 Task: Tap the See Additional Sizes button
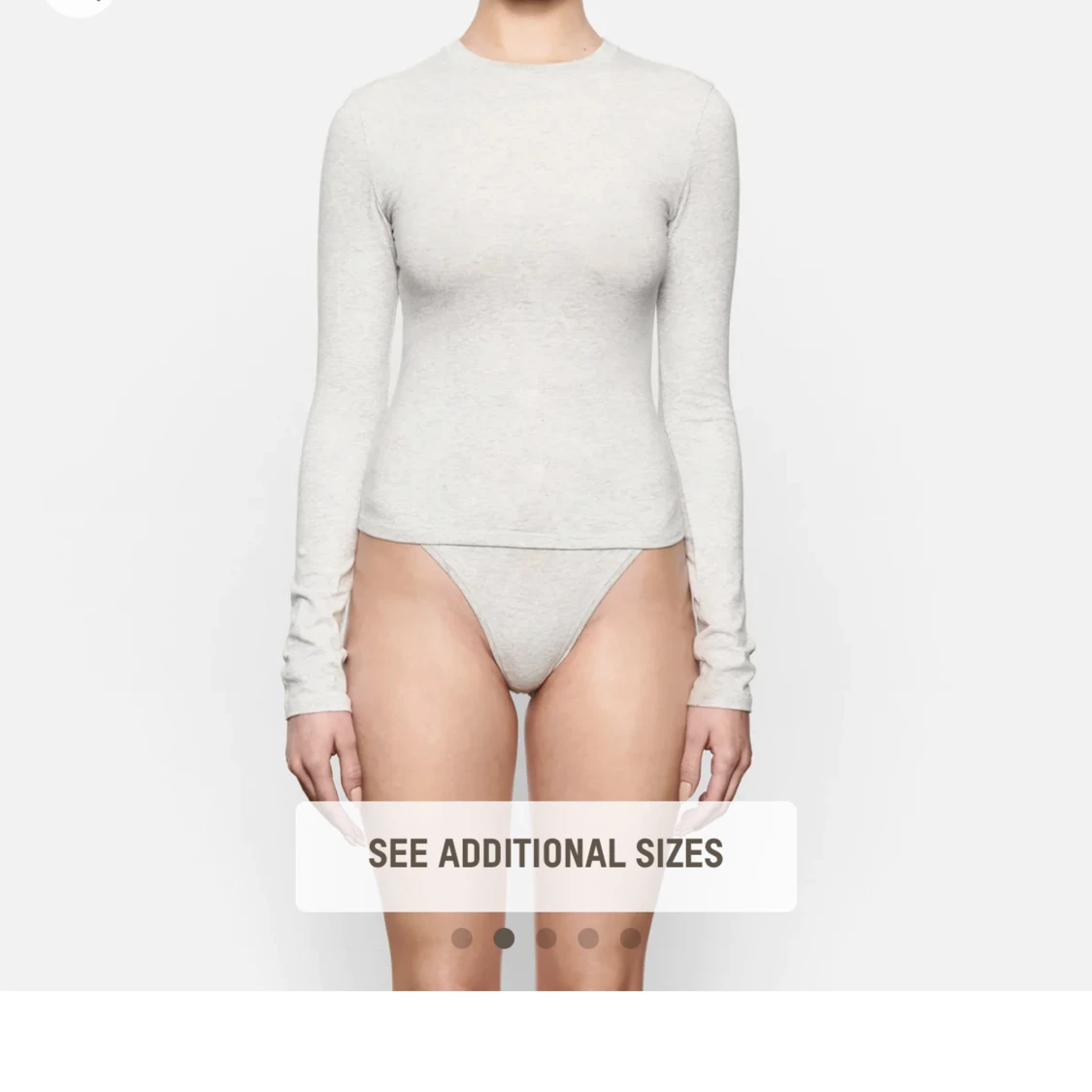point(546,855)
